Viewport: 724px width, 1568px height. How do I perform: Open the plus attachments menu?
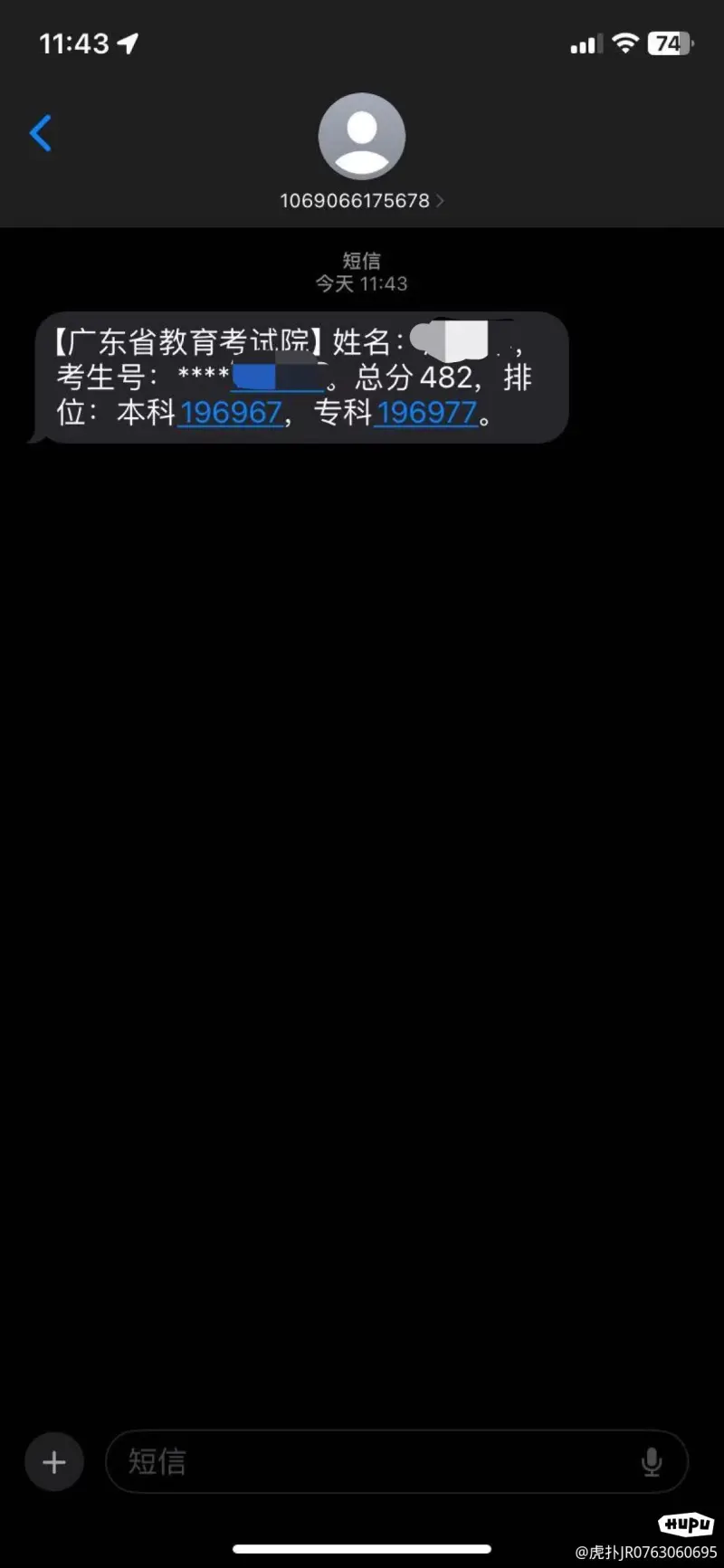point(54,1461)
